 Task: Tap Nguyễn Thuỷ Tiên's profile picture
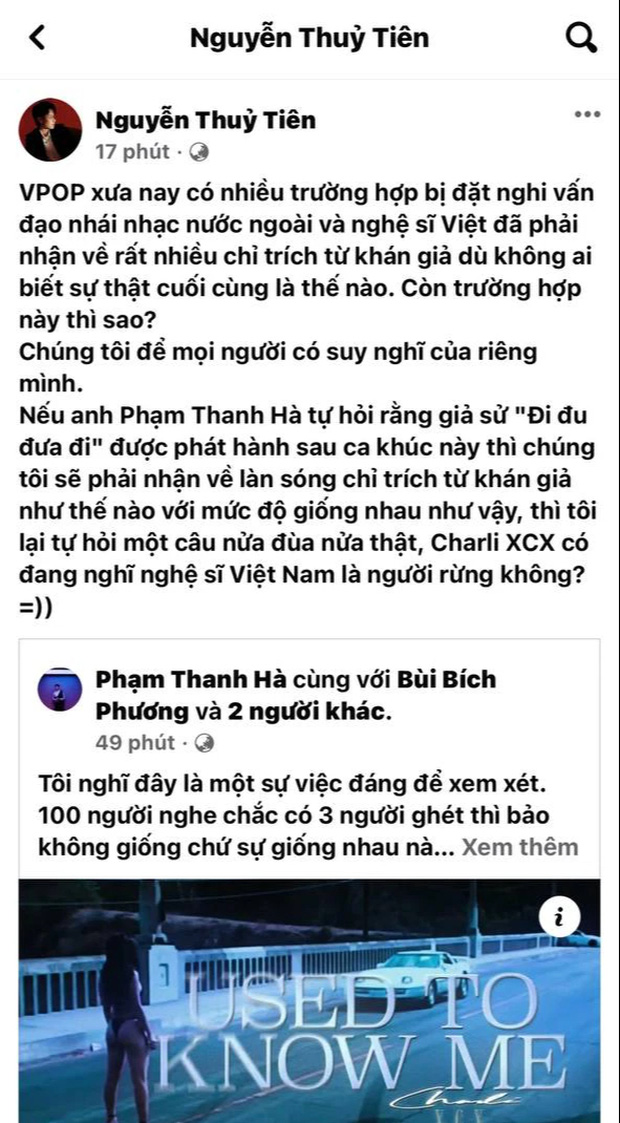pyautogui.click(x=49, y=130)
